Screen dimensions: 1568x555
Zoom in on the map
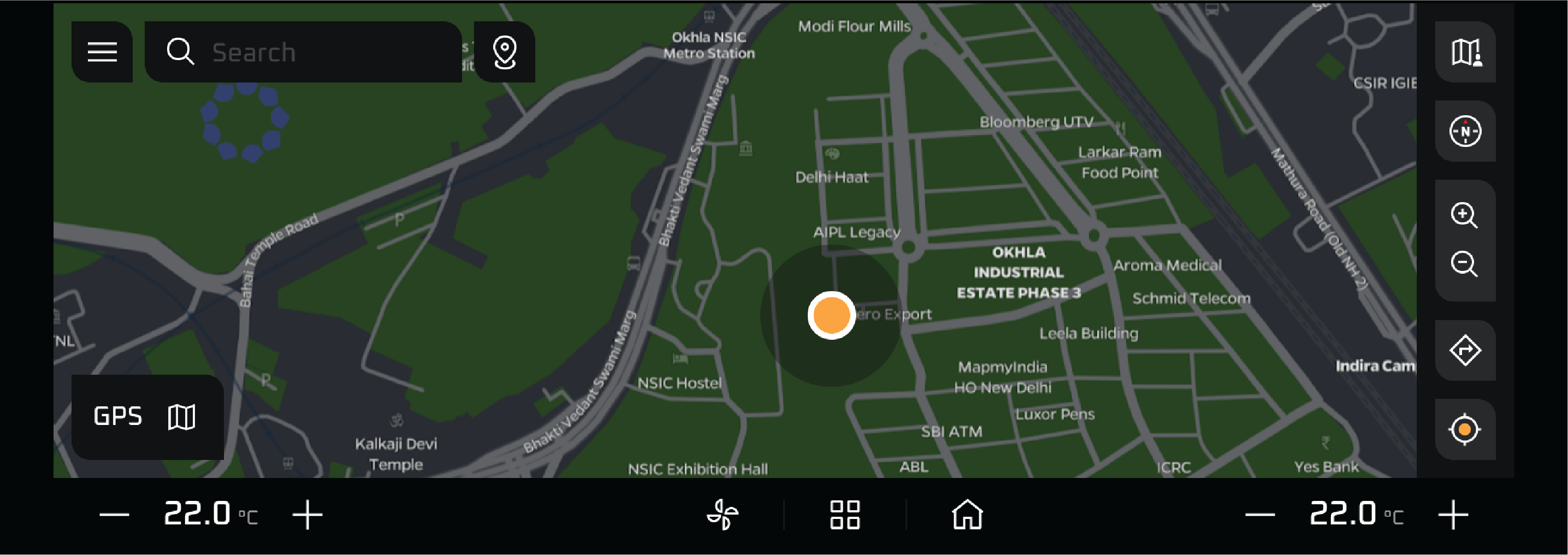(1464, 215)
